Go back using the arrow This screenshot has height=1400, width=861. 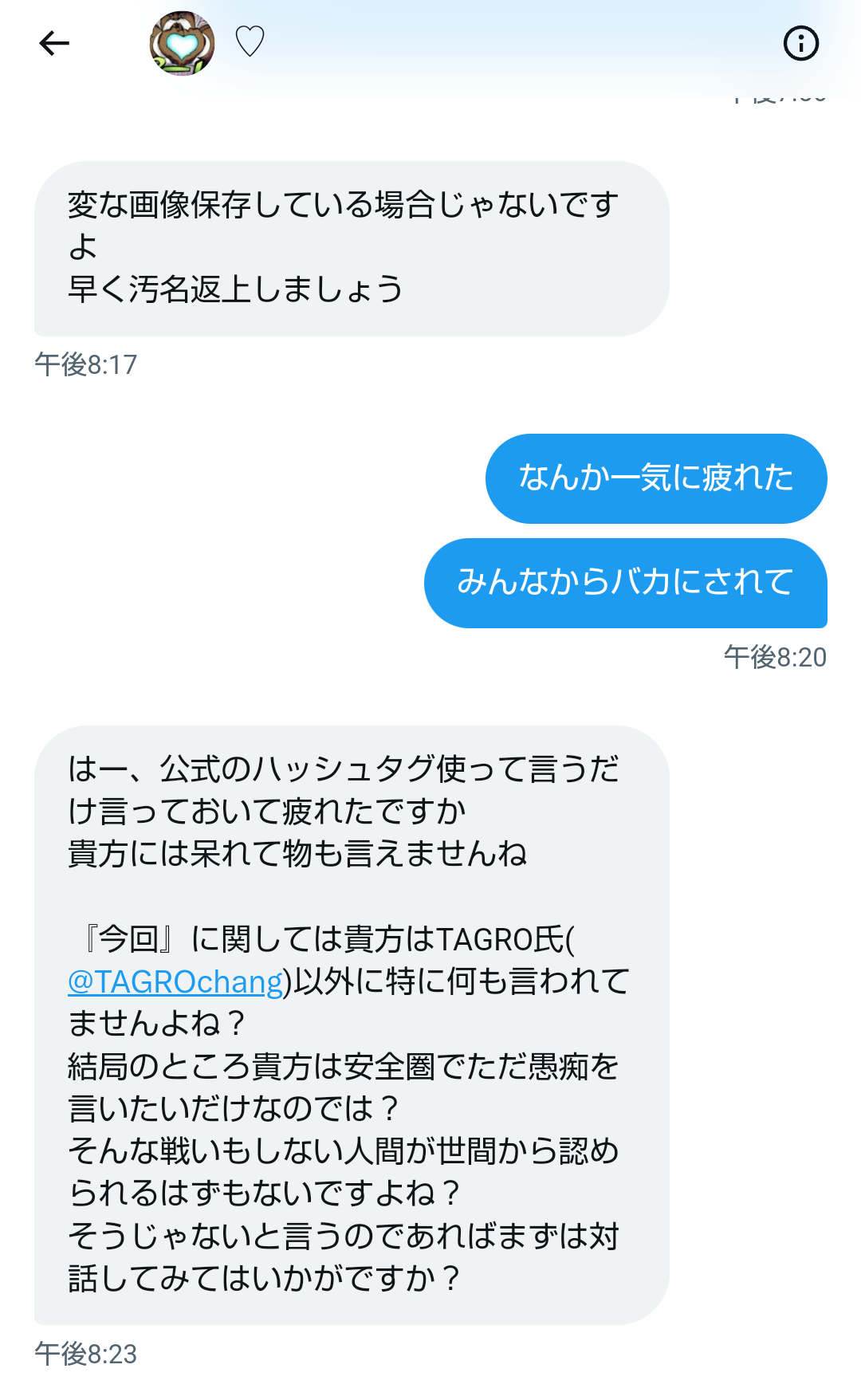[54, 43]
